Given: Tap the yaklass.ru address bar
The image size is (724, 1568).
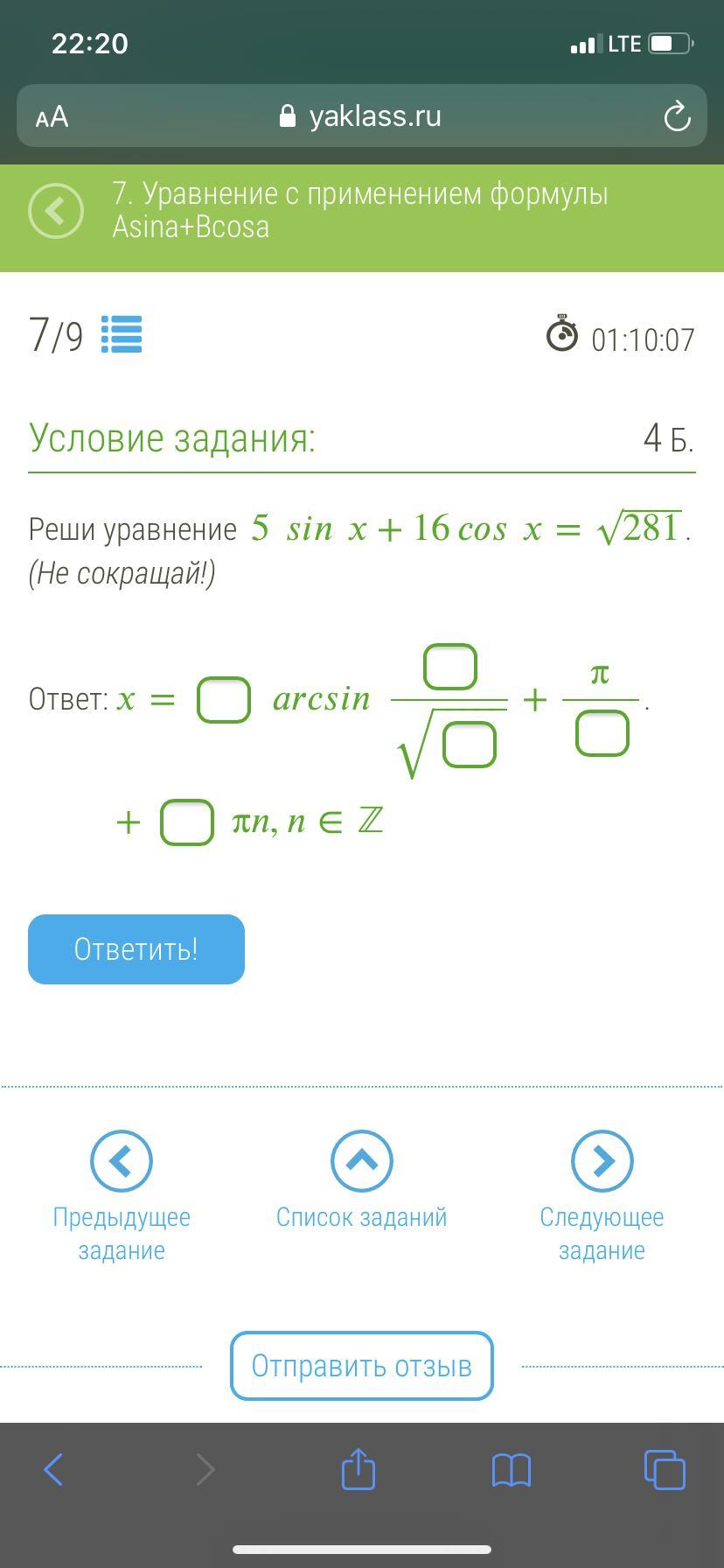Looking at the screenshot, I should [362, 116].
